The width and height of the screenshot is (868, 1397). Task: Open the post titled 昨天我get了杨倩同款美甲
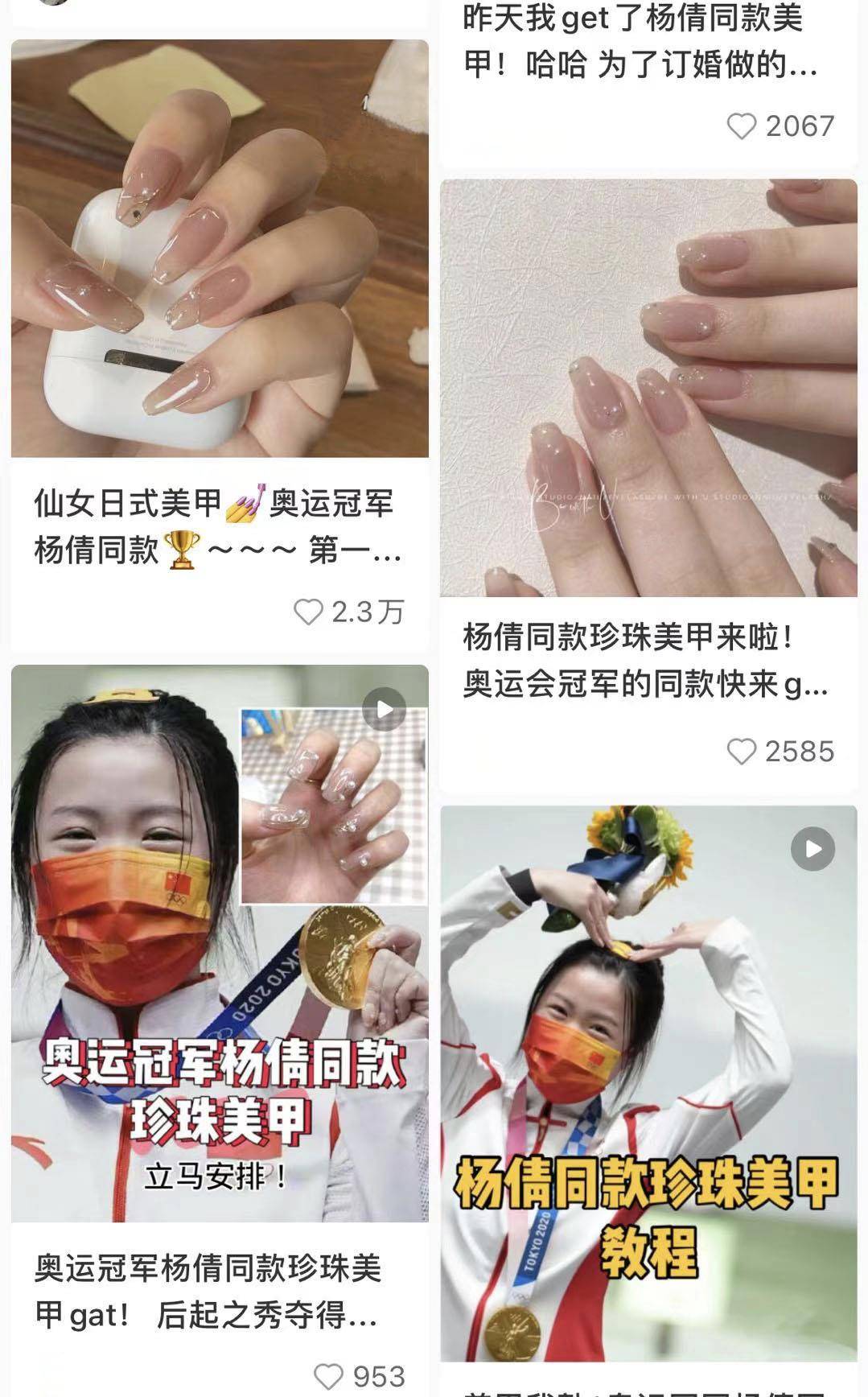[x=640, y=40]
